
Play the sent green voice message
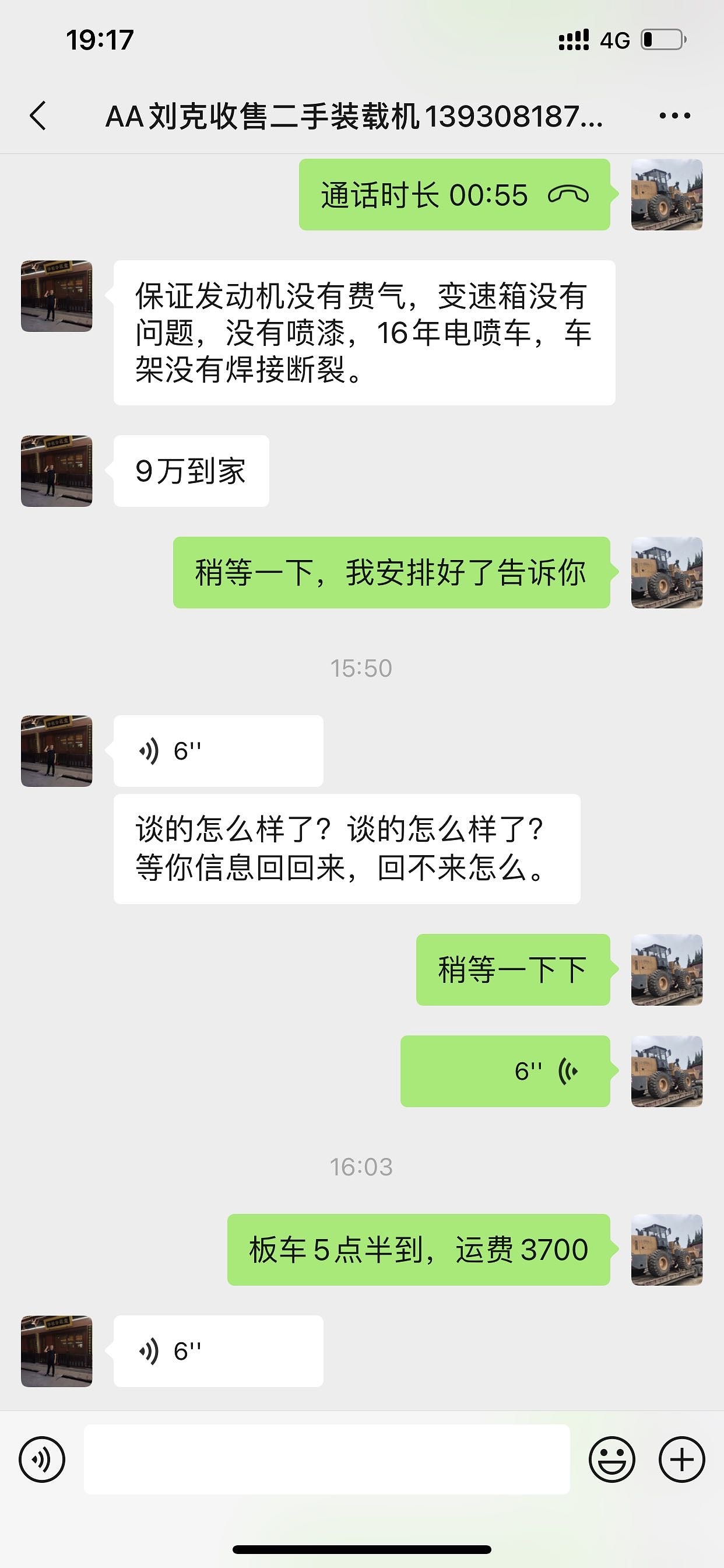(x=505, y=1070)
